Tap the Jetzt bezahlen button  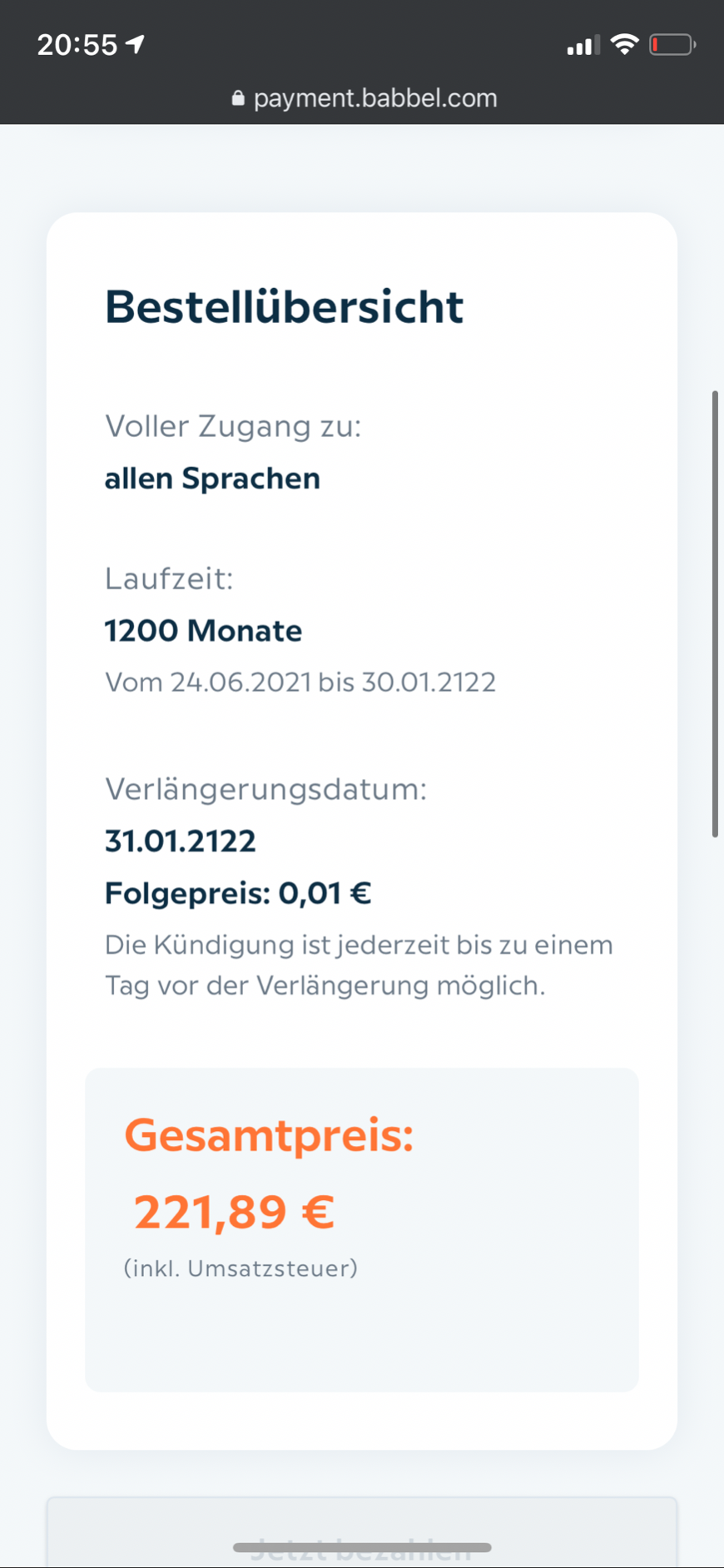coord(362,1532)
